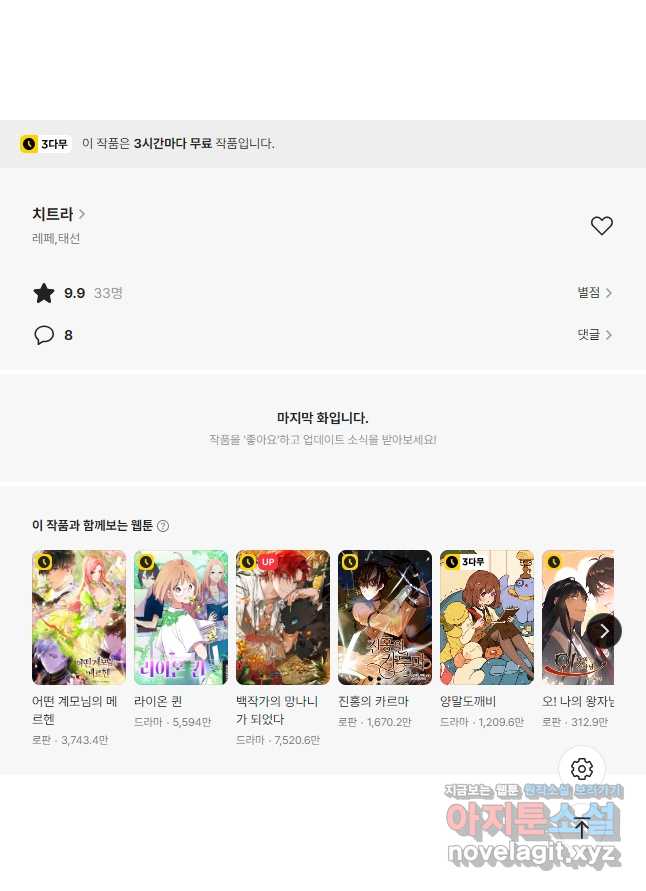
Task: Show info about 이 작품과 함께보는 웹툰
Action: [163, 526]
